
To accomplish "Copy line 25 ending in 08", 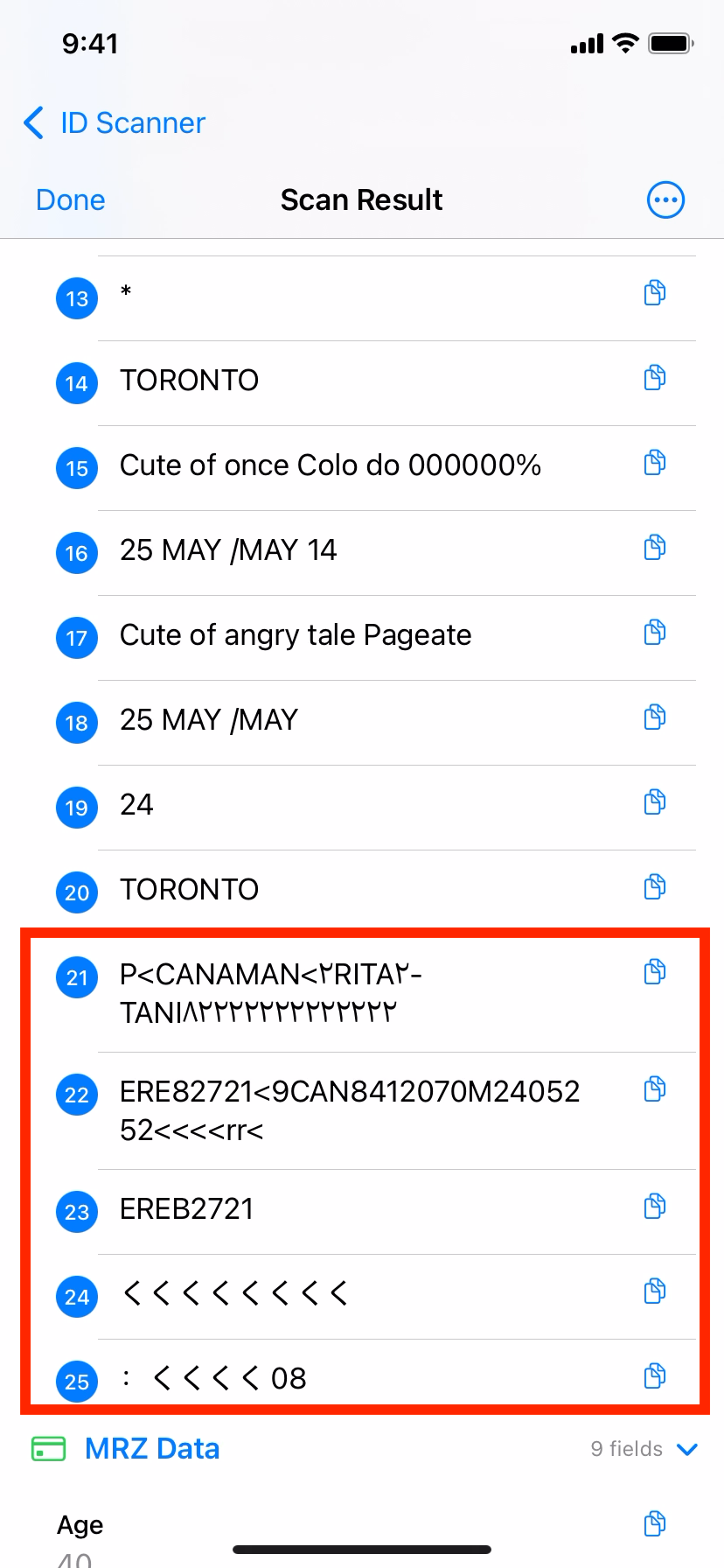I will (655, 1375).
